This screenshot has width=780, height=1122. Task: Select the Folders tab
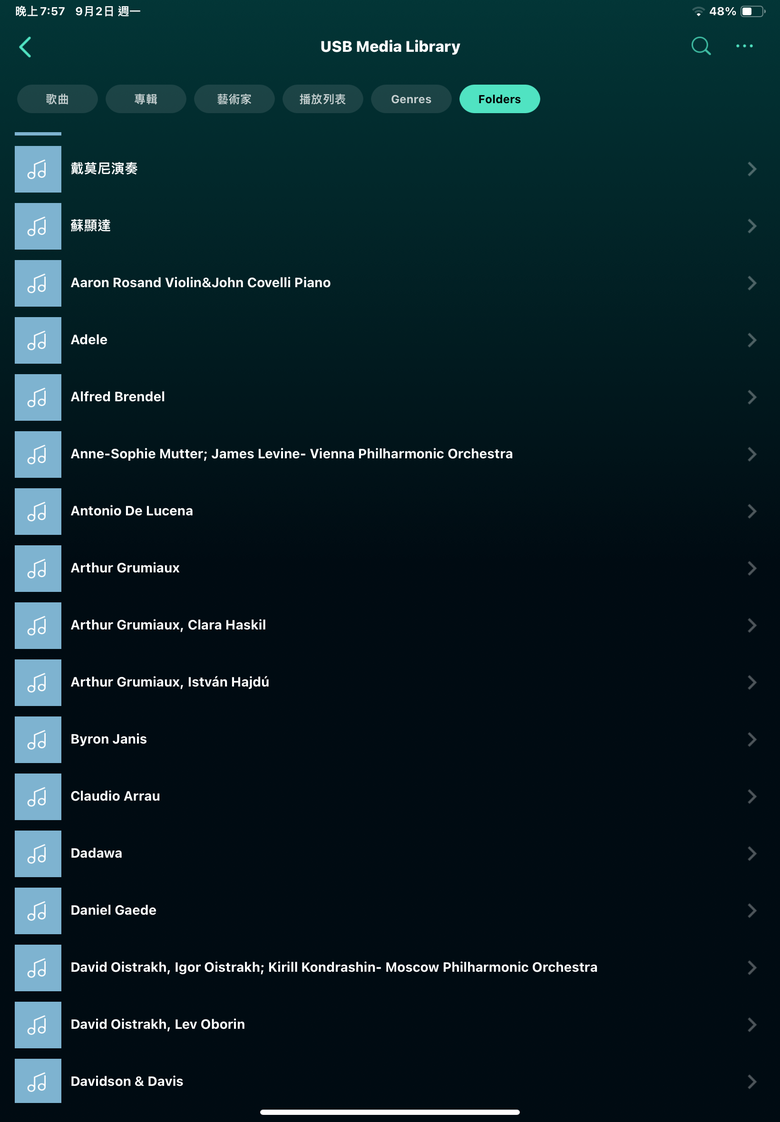[499, 99]
